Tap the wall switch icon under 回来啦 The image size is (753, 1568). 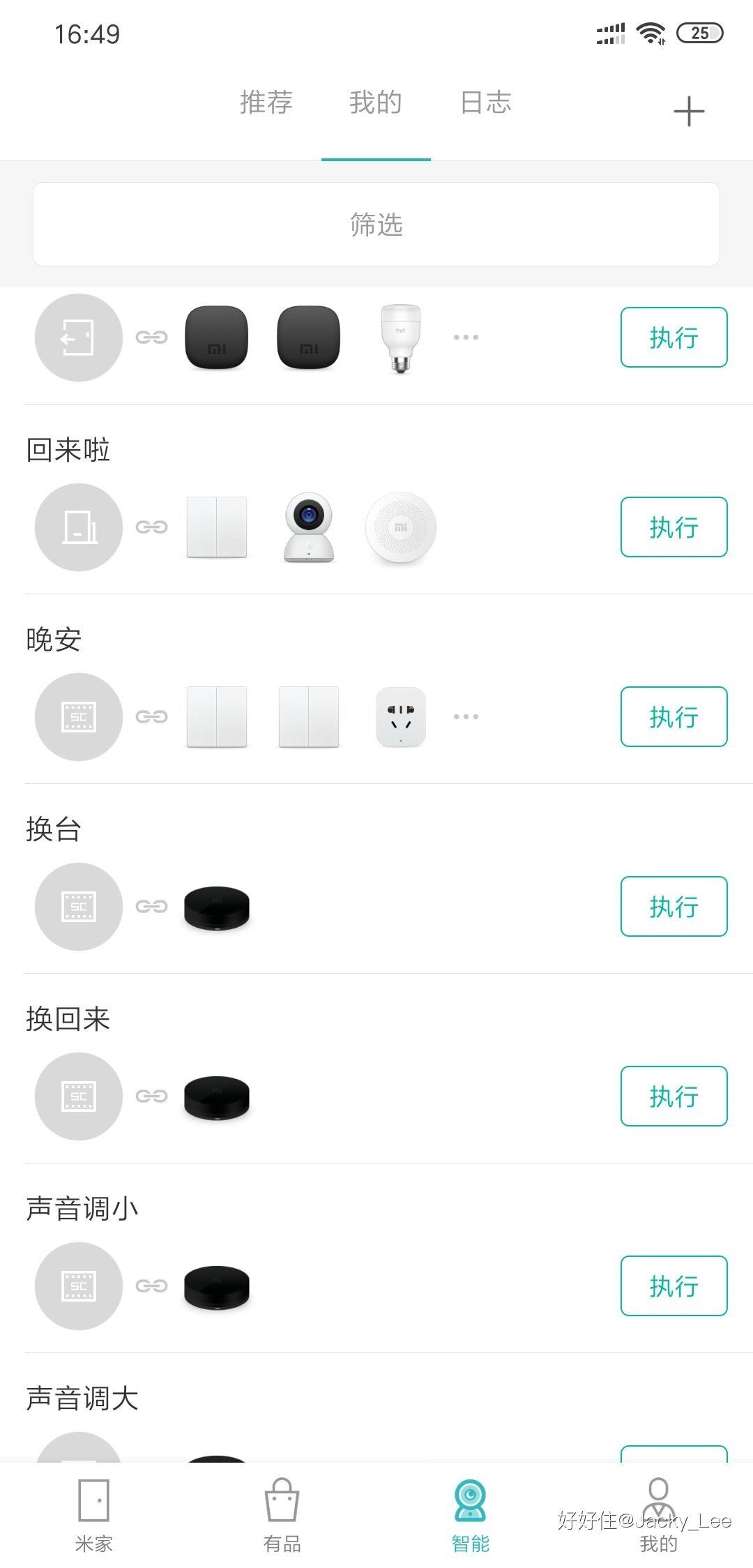[x=216, y=528]
